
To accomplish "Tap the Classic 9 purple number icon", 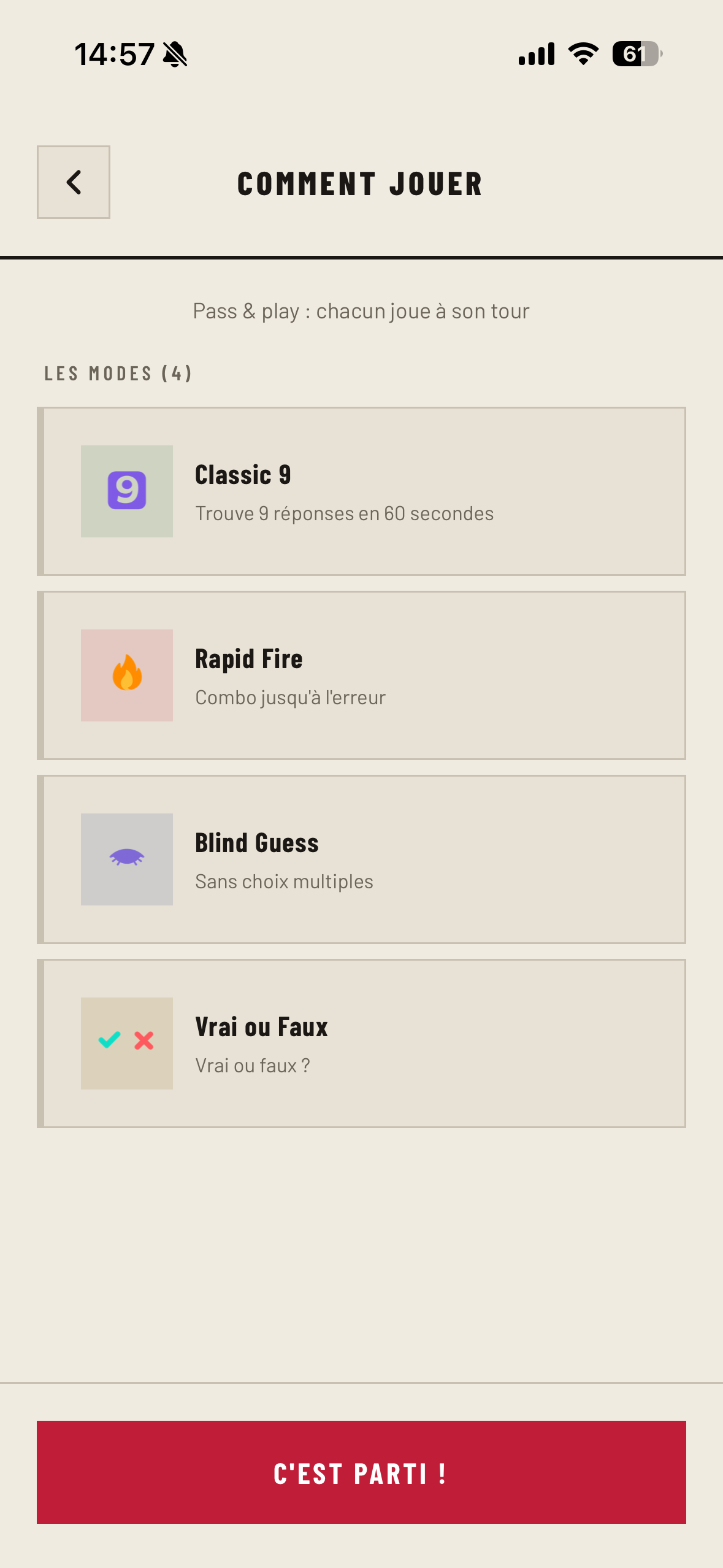I will [x=126, y=490].
